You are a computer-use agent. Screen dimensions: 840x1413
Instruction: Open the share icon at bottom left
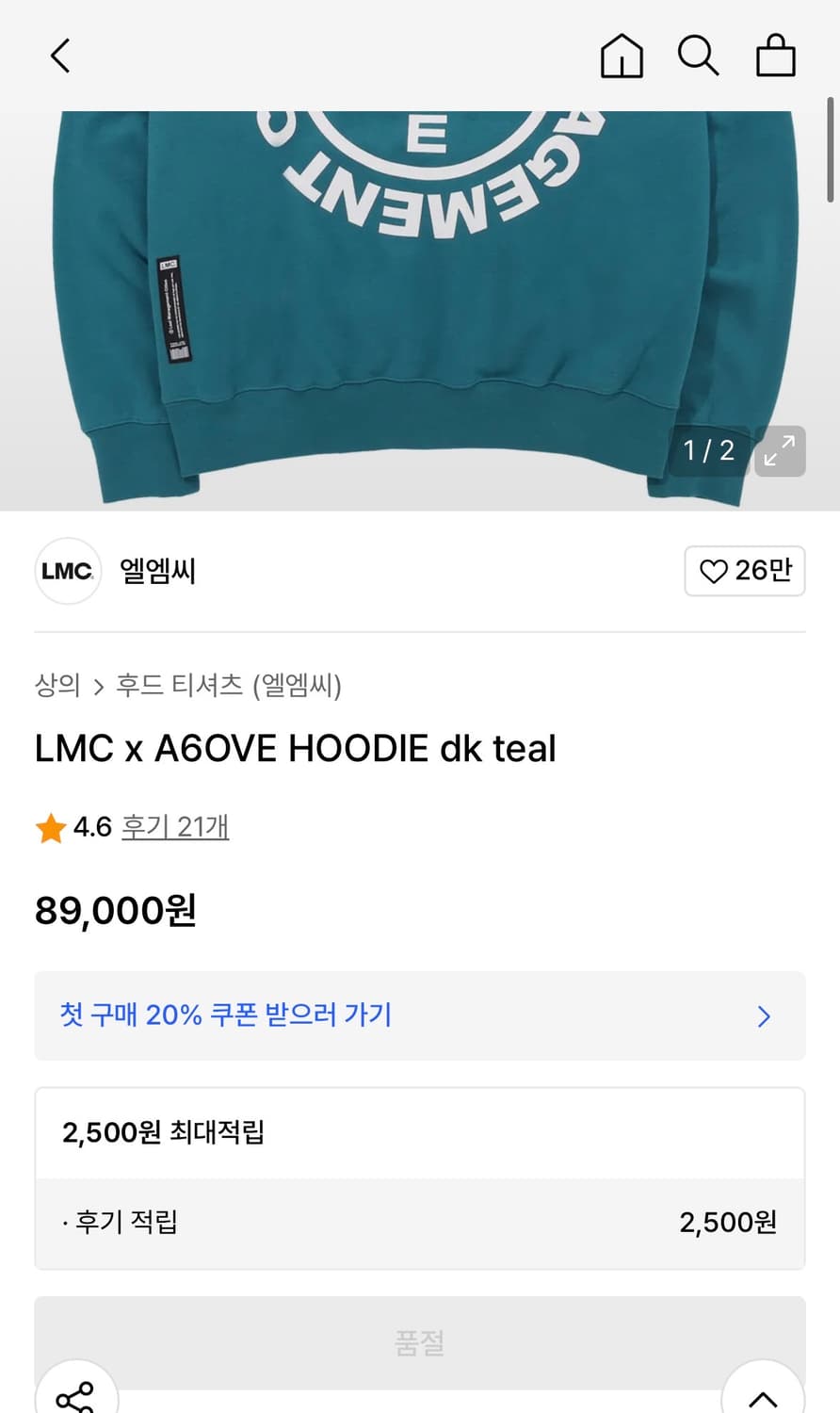(x=77, y=1394)
